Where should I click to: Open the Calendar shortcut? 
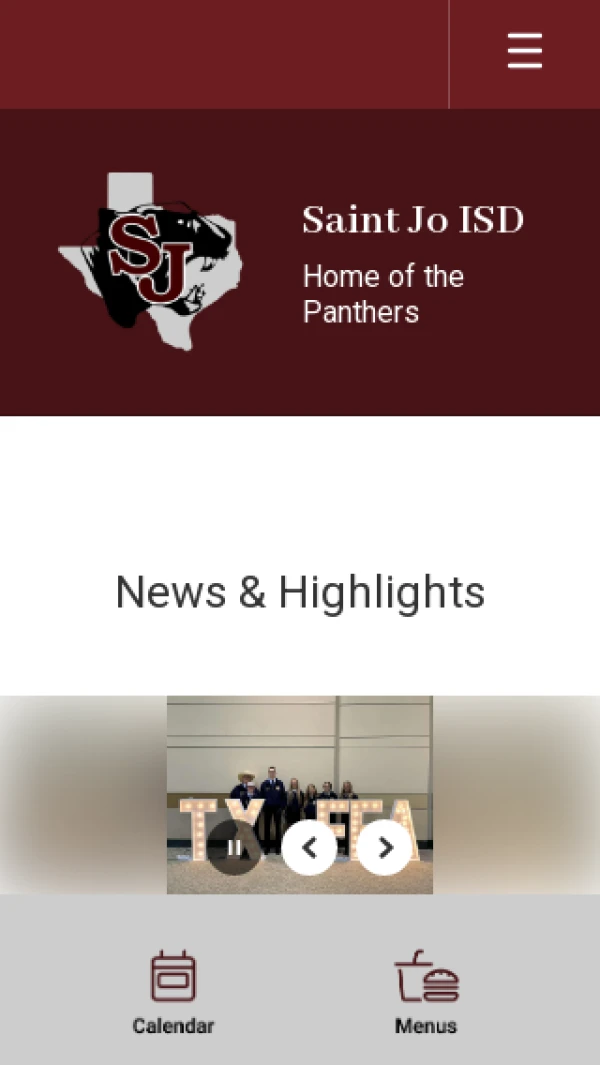coord(173,992)
